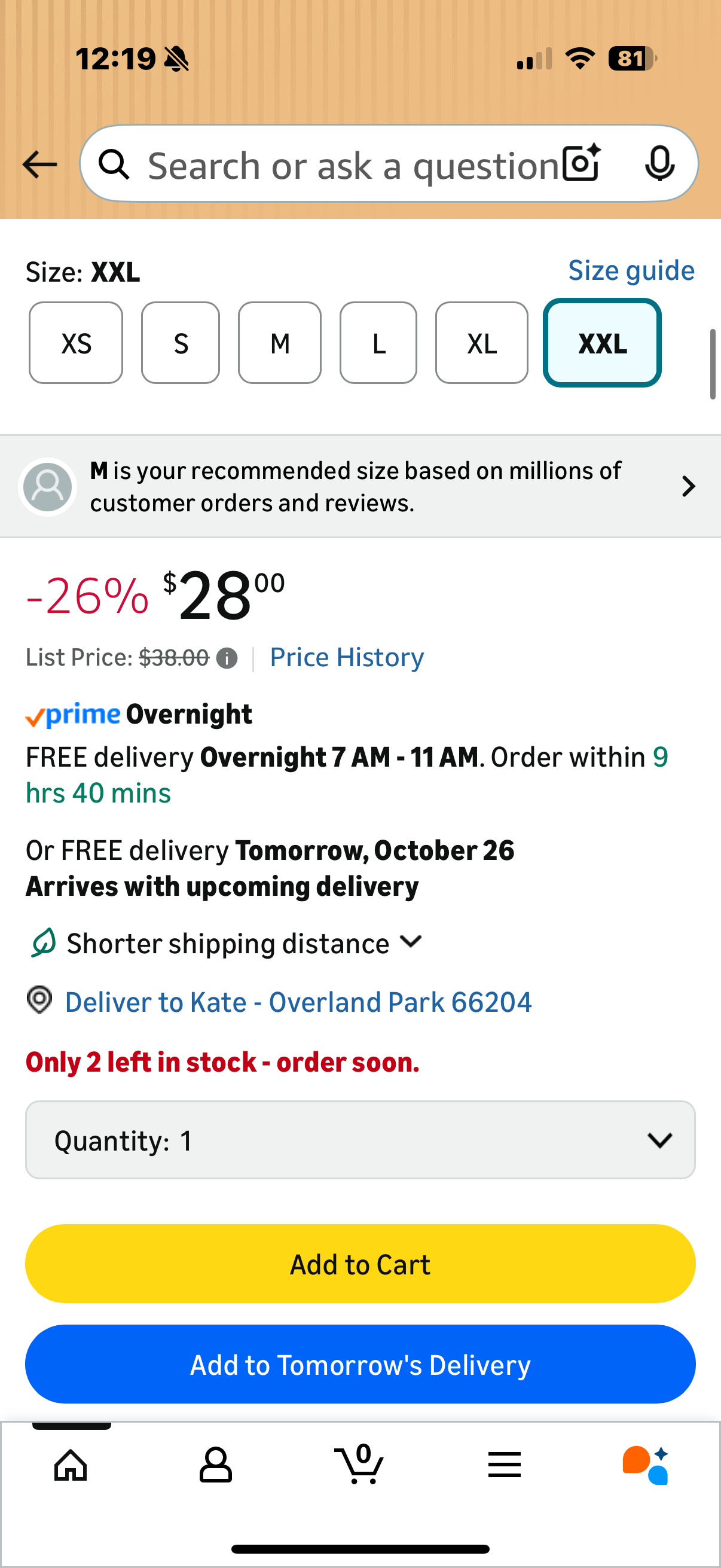Start voice search with the microphone
Viewport: 721px width, 1568px height.
(659, 163)
